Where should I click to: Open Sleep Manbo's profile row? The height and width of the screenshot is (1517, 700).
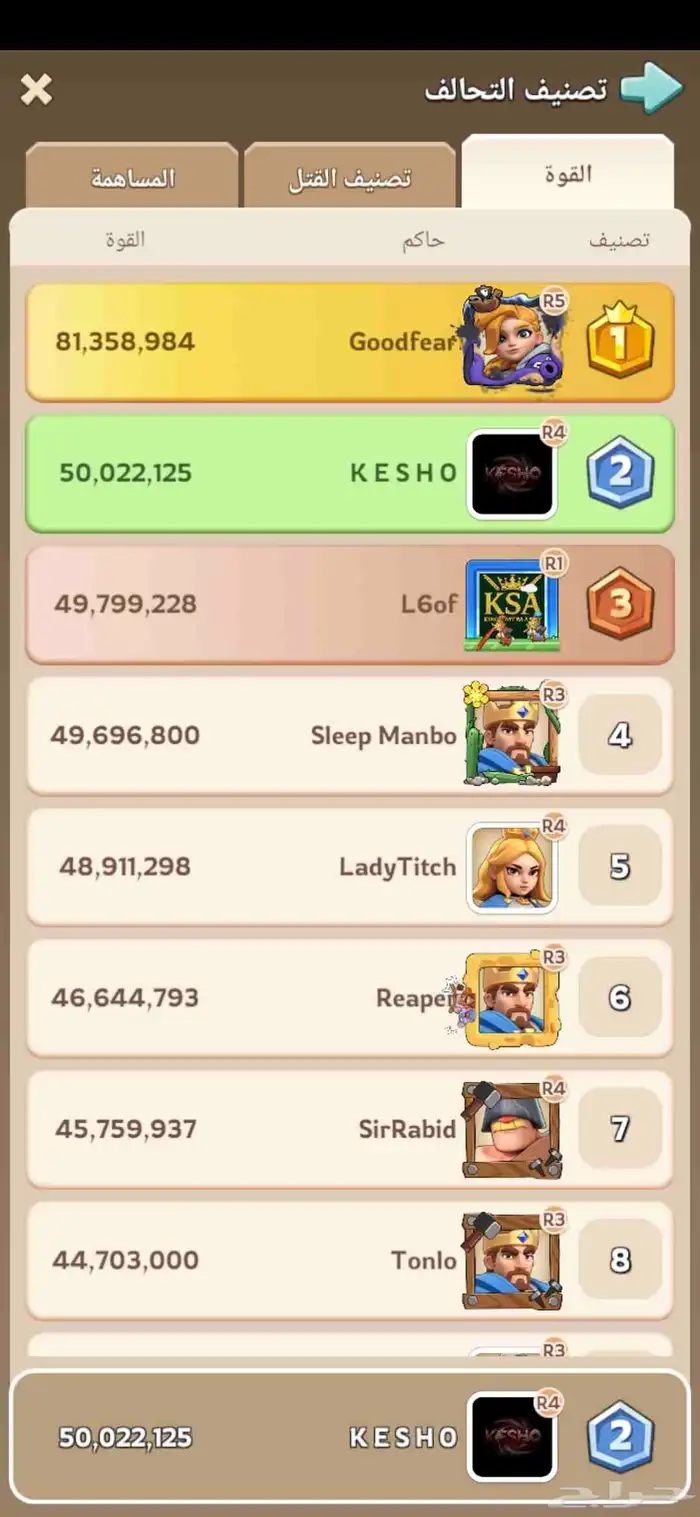[349, 735]
